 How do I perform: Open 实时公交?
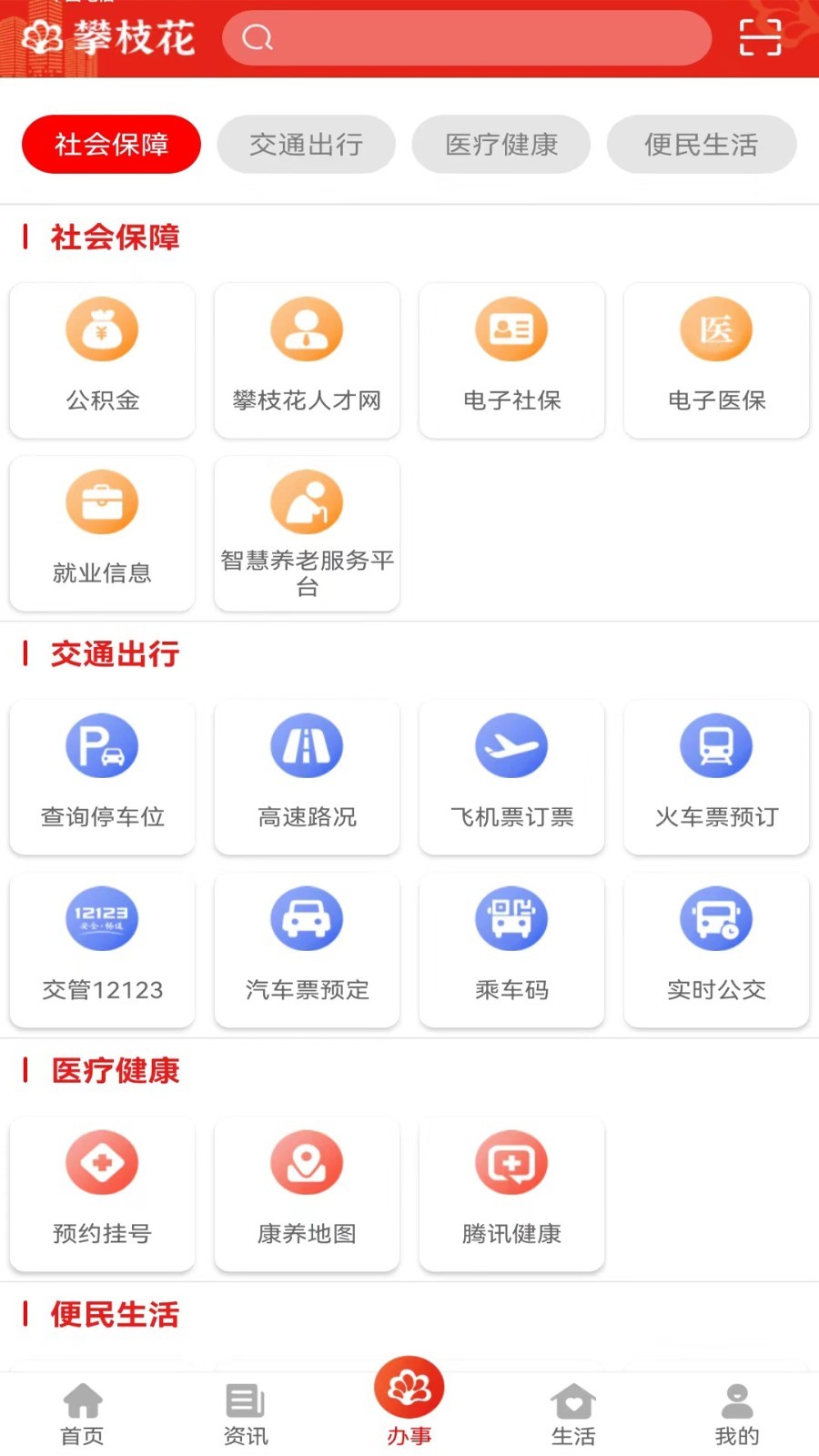[x=716, y=950]
